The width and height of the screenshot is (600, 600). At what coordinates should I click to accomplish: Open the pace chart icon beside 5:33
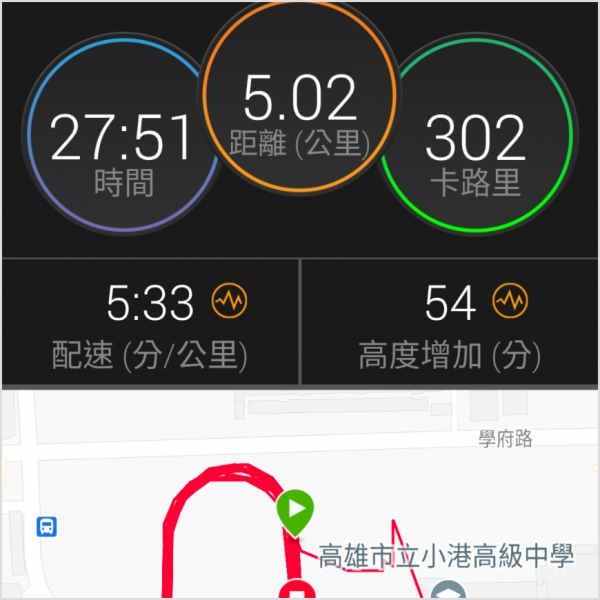pos(229,299)
